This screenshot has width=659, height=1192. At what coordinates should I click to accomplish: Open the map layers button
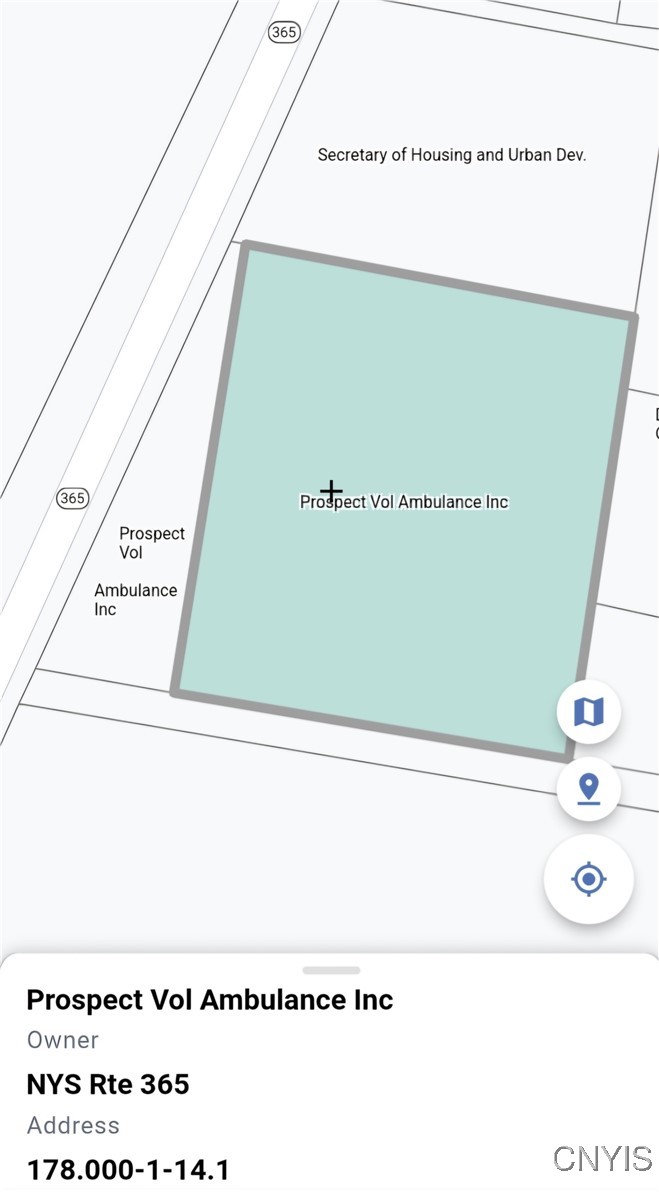pos(589,712)
